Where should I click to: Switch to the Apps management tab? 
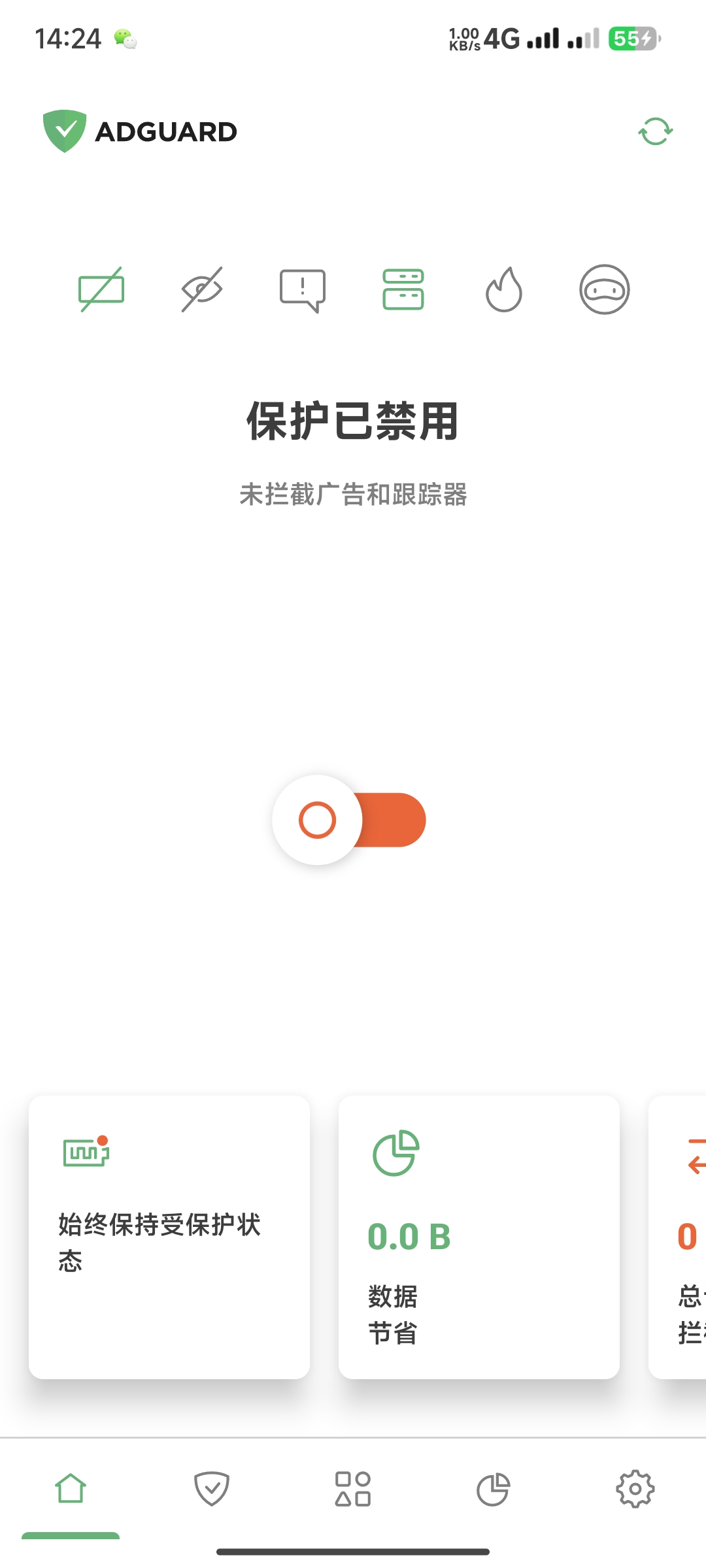[x=353, y=1490]
